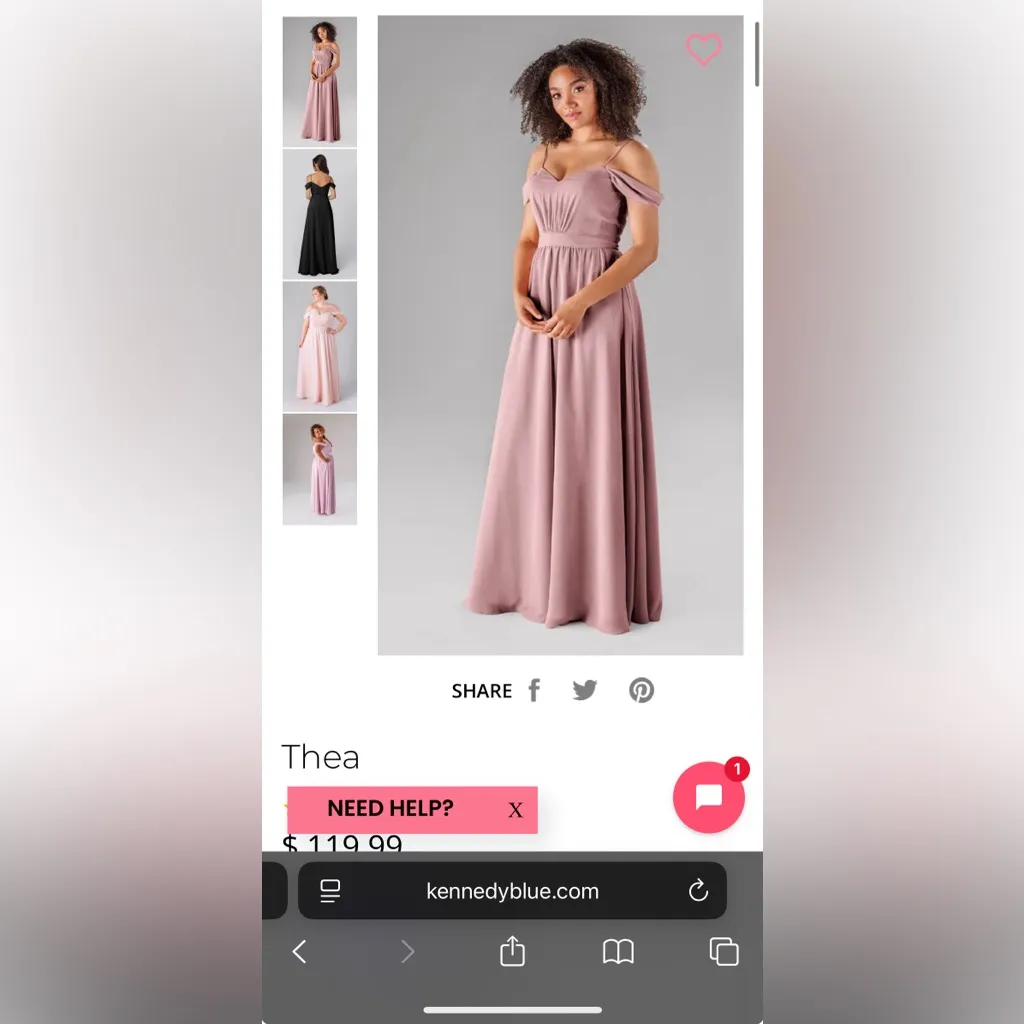Open the browser share sheet

[512, 951]
